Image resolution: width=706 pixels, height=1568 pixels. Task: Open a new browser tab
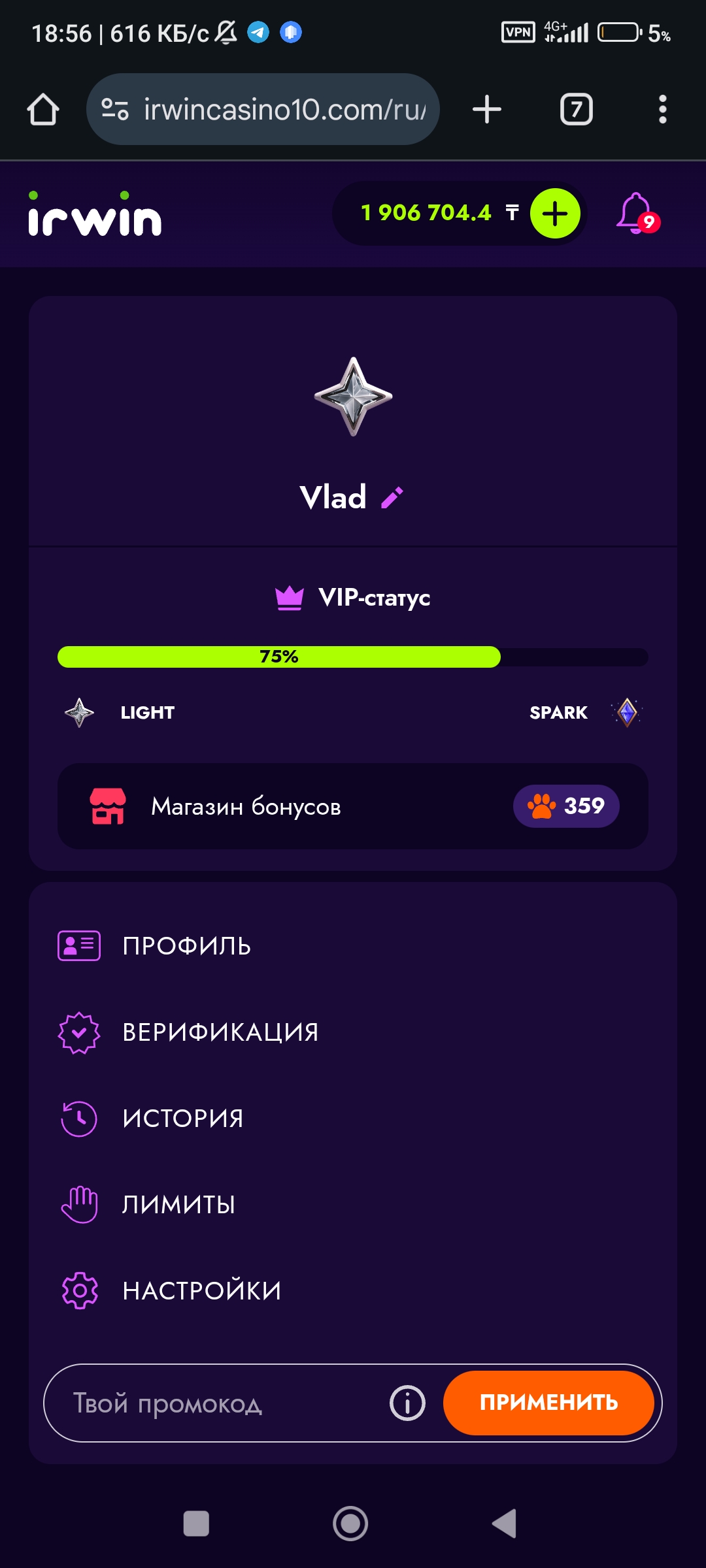tap(487, 109)
